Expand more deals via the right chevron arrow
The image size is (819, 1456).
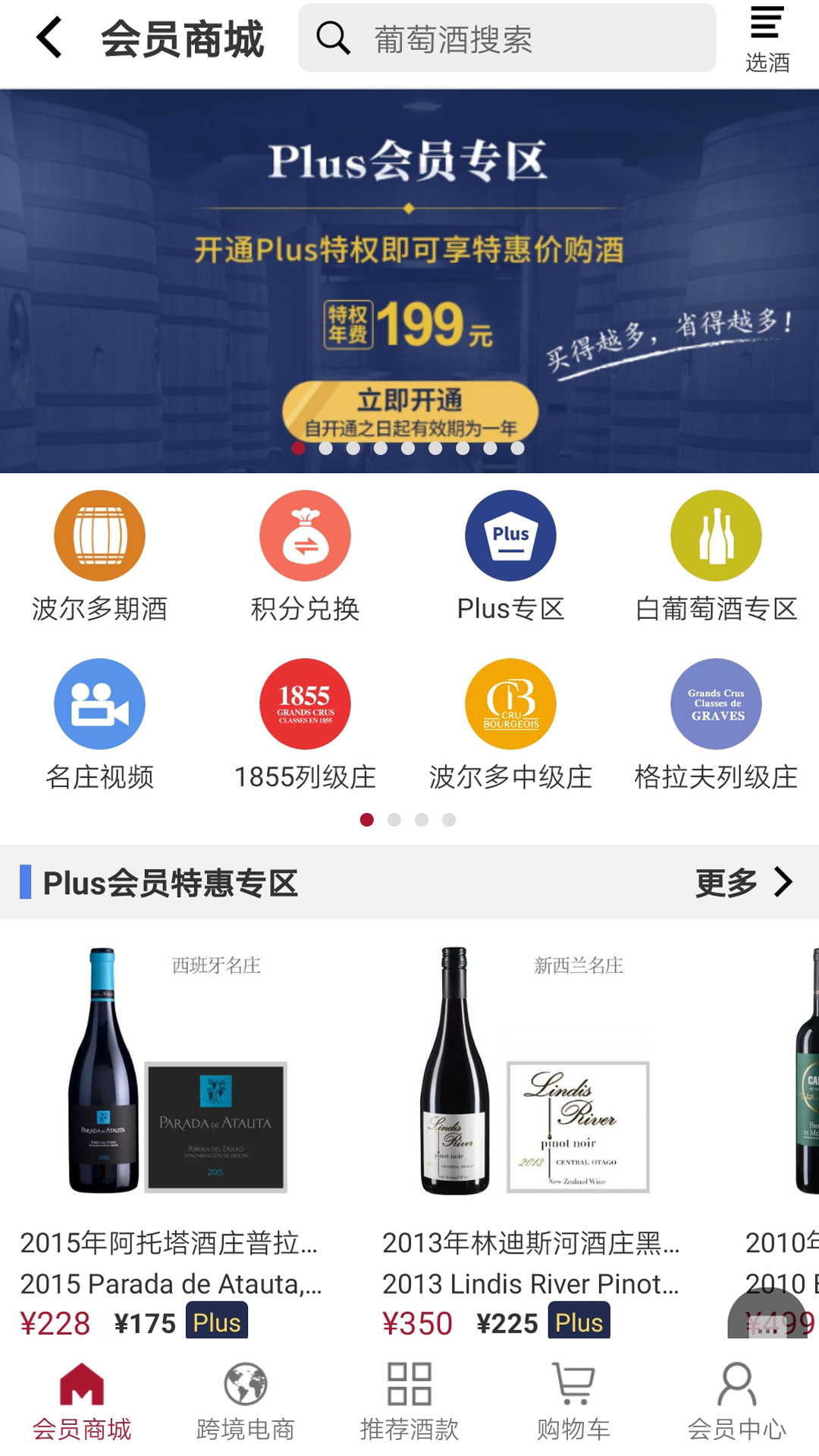[x=781, y=882]
